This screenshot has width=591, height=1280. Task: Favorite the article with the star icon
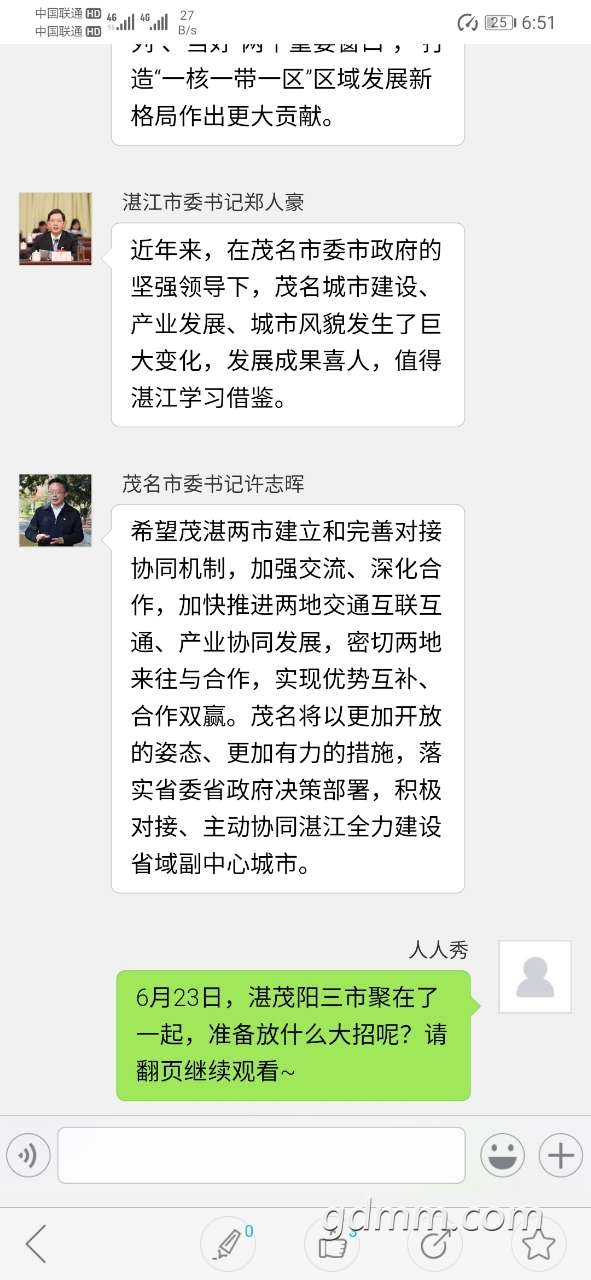(x=539, y=1244)
